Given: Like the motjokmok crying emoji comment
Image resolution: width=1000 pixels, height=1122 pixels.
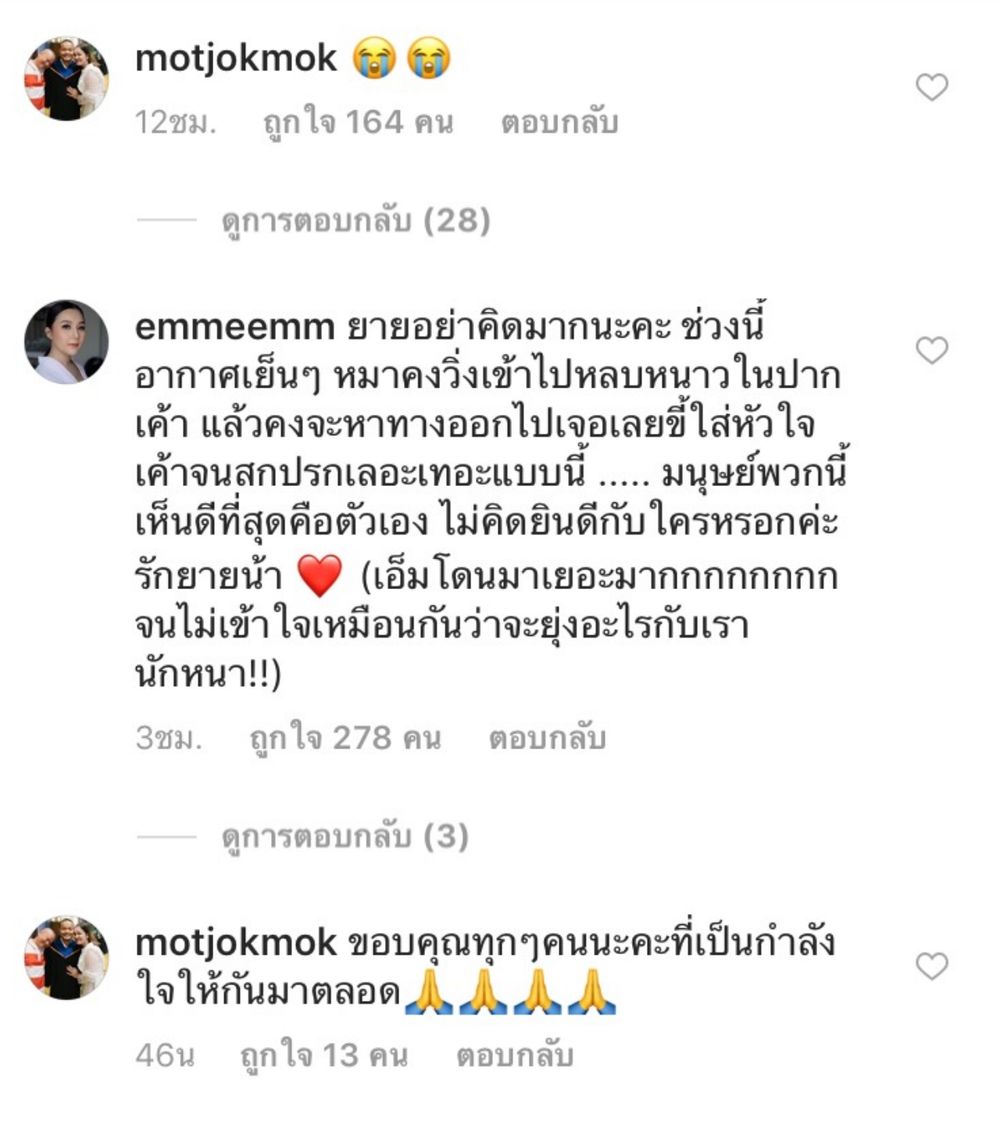Looking at the screenshot, I should point(932,88).
